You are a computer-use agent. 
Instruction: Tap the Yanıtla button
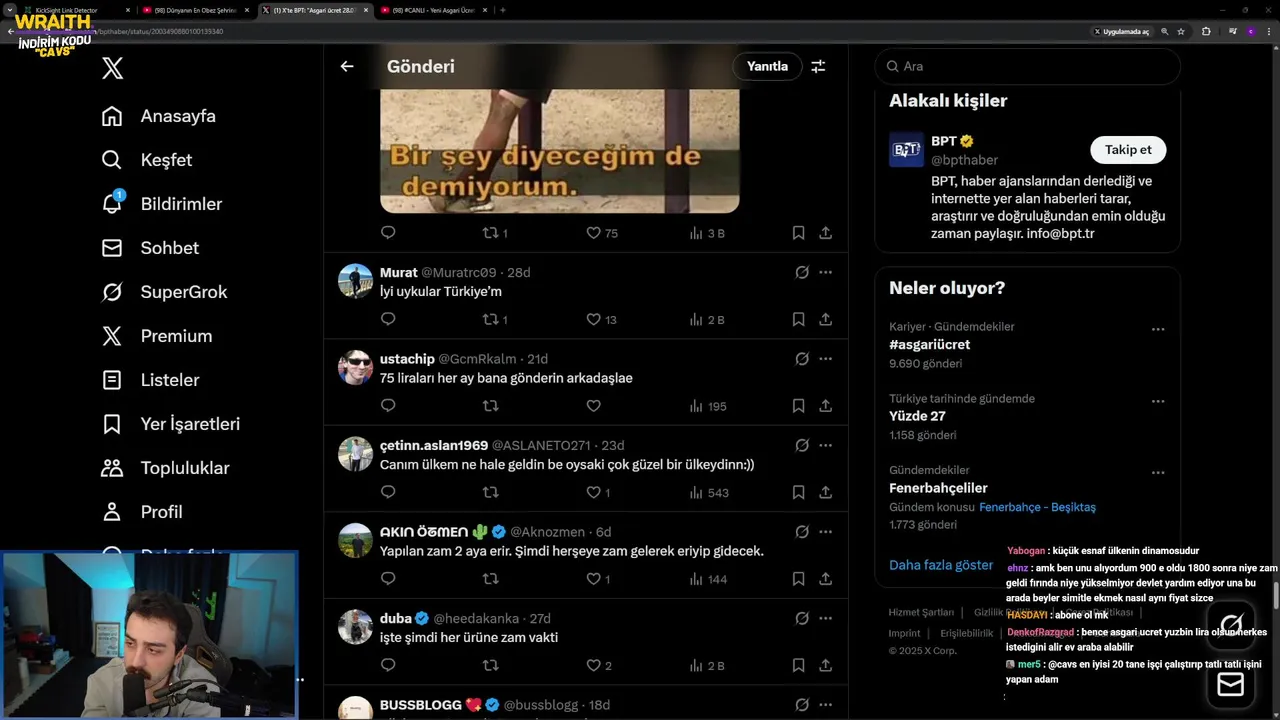point(767,66)
